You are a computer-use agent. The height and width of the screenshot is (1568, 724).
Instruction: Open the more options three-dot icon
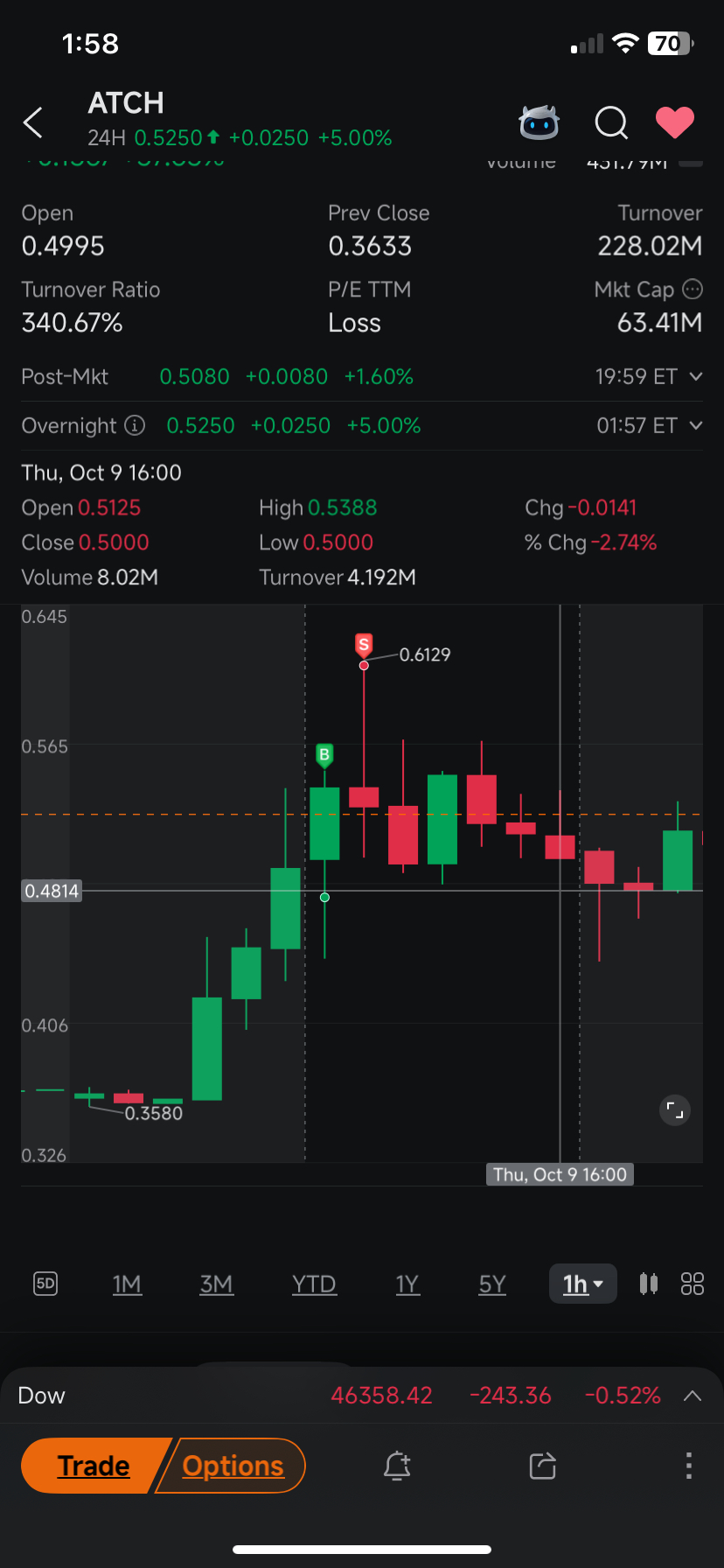point(688,1466)
